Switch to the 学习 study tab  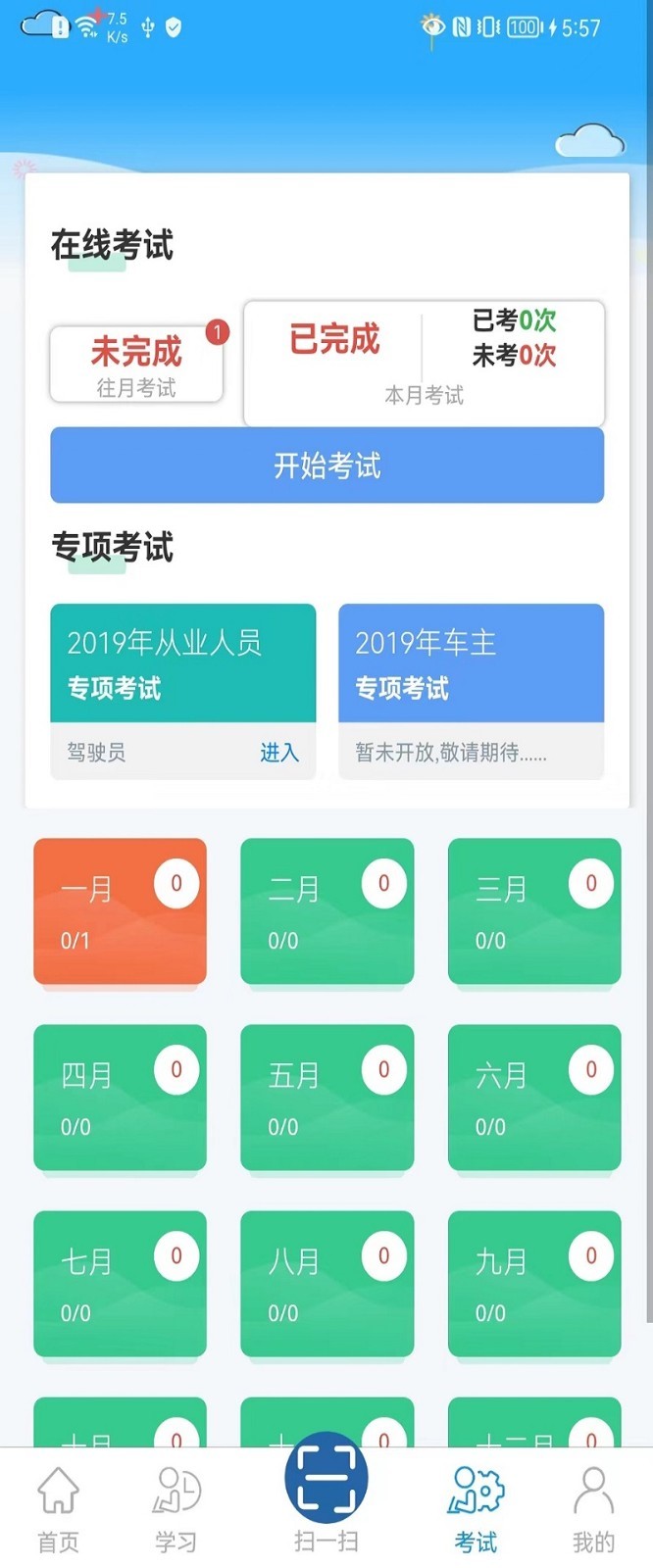point(176,1509)
